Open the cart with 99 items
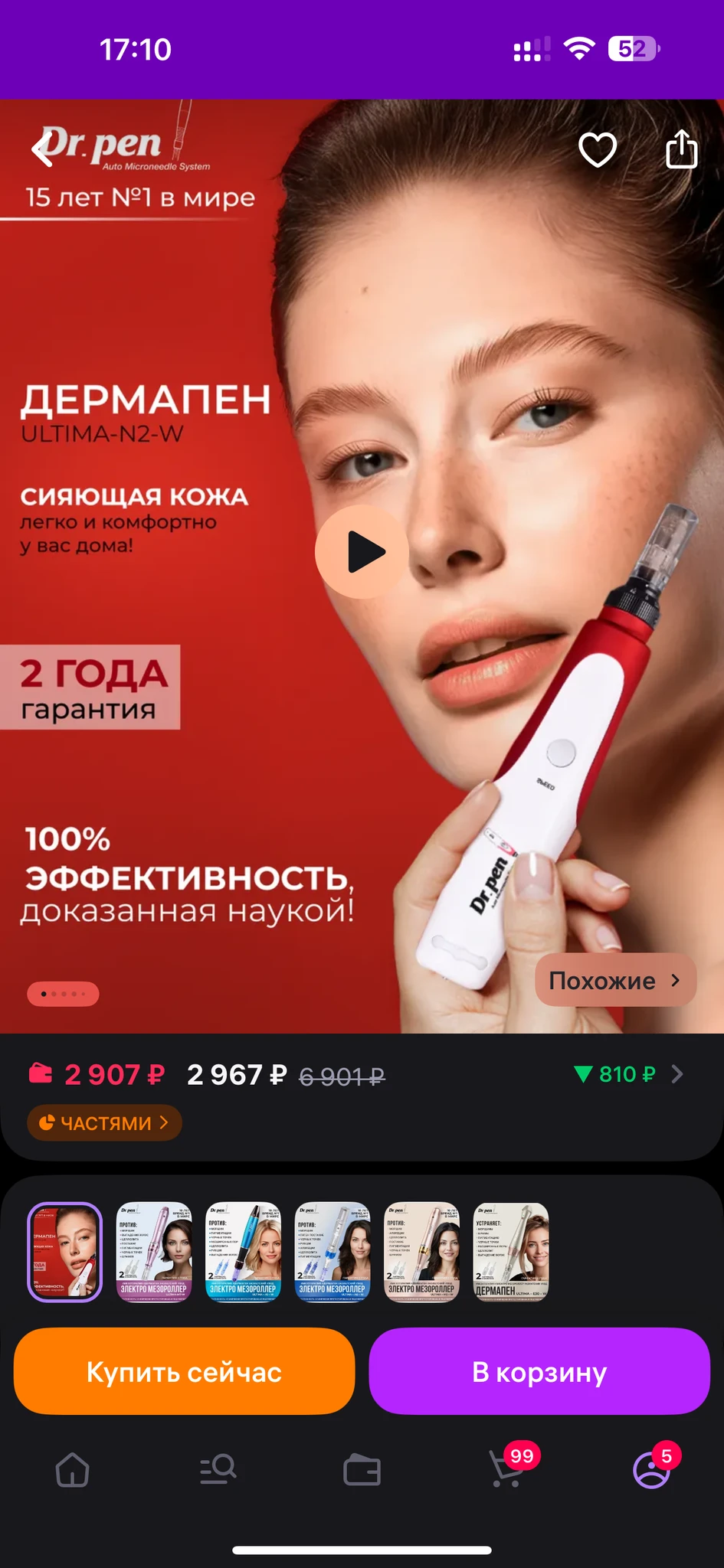 pos(507,1470)
